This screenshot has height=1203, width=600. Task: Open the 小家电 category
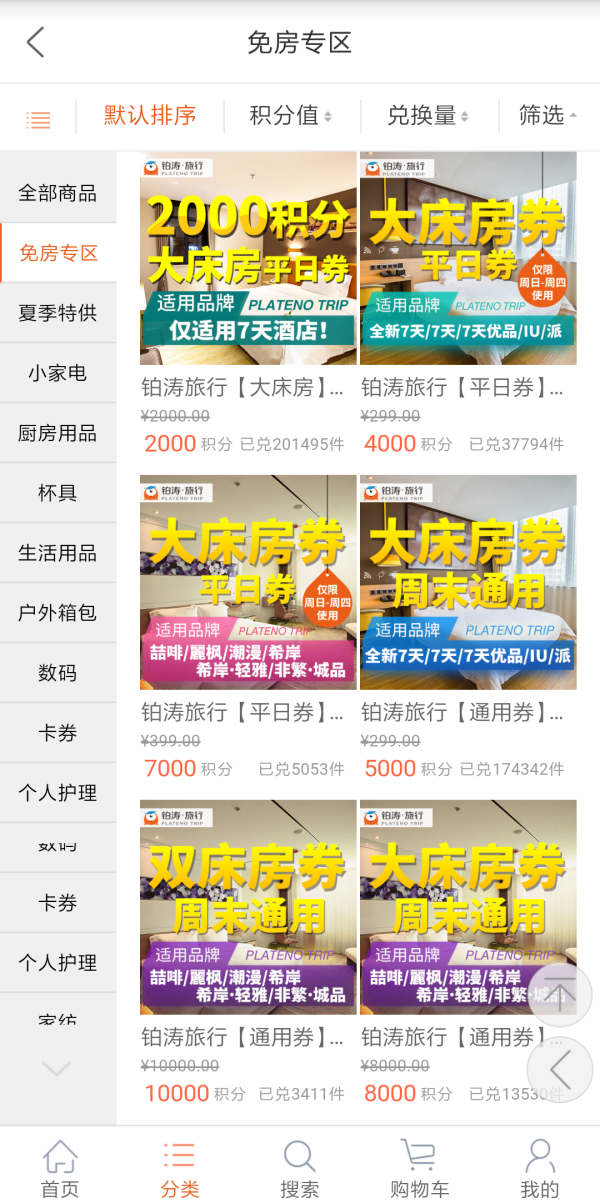tap(58, 373)
